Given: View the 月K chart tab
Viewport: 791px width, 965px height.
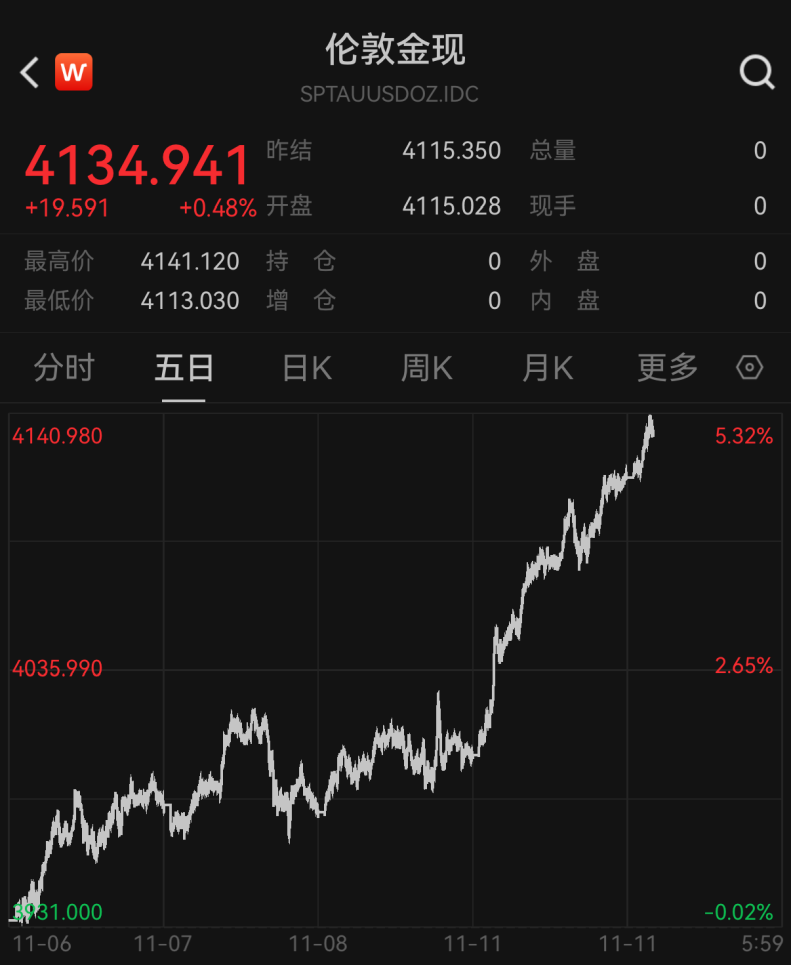Looking at the screenshot, I should click(547, 368).
